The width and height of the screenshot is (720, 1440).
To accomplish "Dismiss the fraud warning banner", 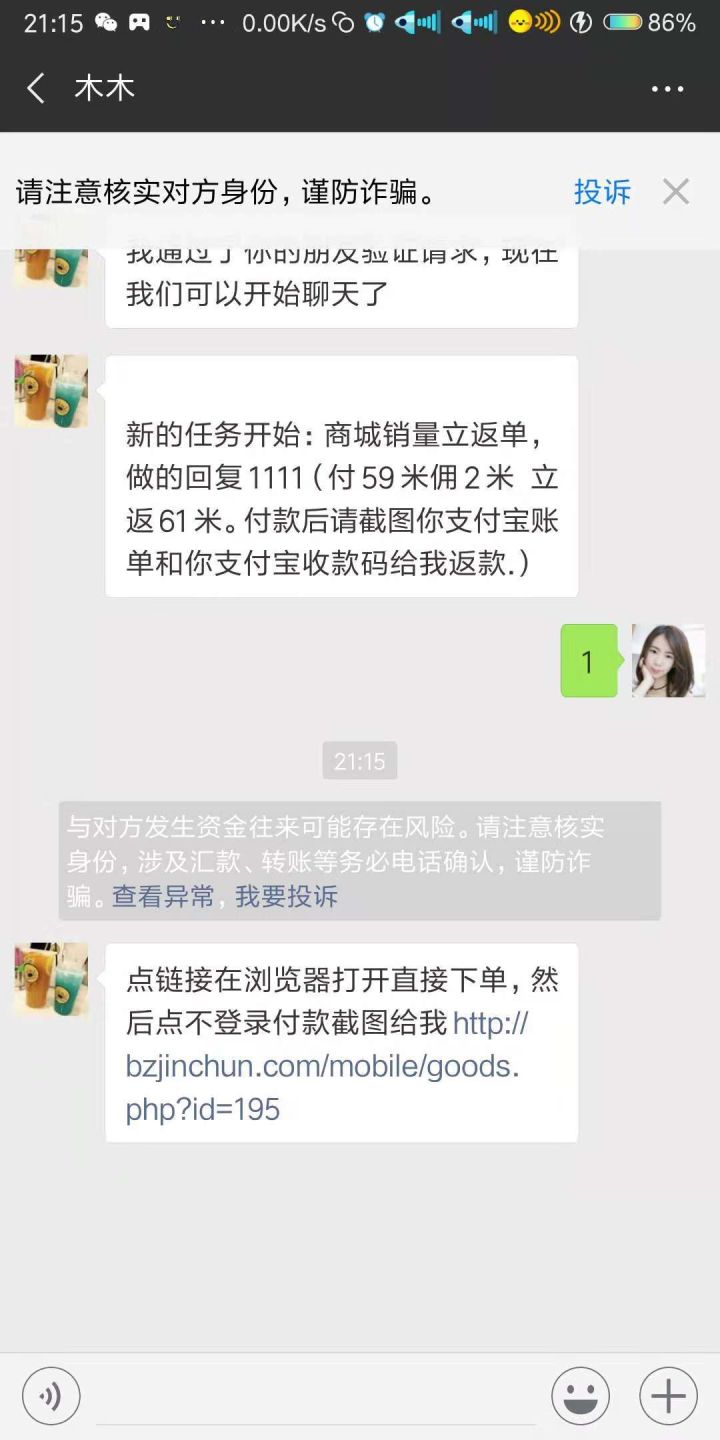I will (x=676, y=192).
